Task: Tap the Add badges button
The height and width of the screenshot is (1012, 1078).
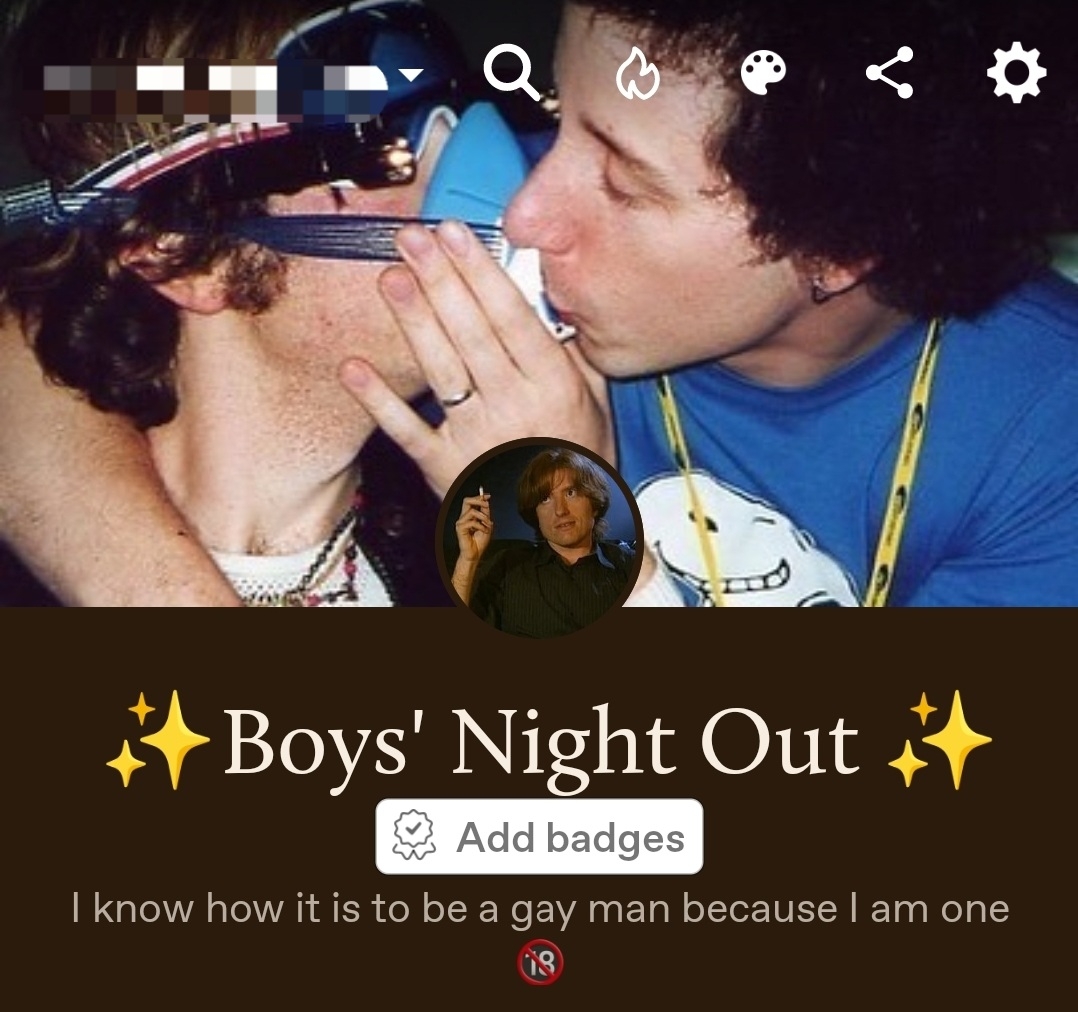Action: [x=539, y=837]
